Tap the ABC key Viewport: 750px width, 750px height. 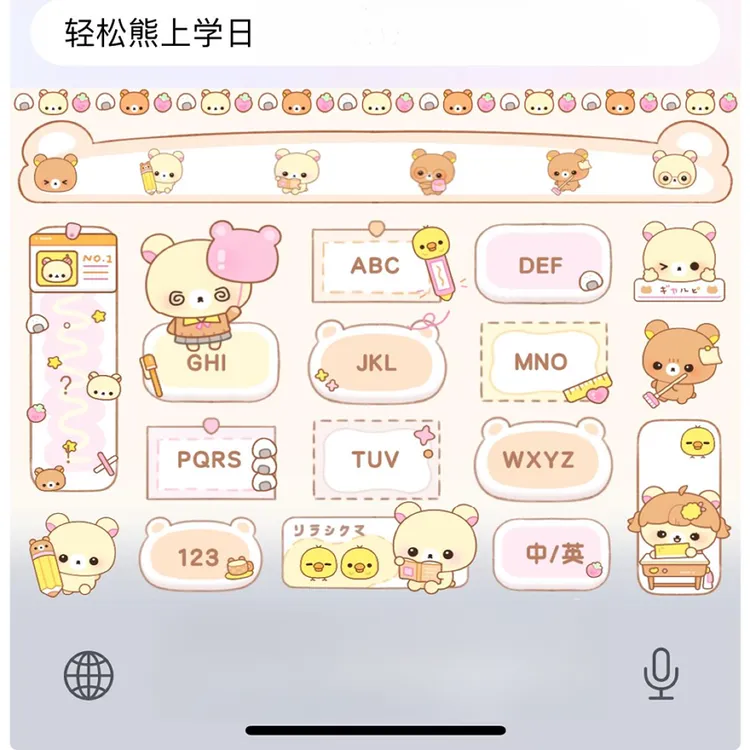pos(376,265)
